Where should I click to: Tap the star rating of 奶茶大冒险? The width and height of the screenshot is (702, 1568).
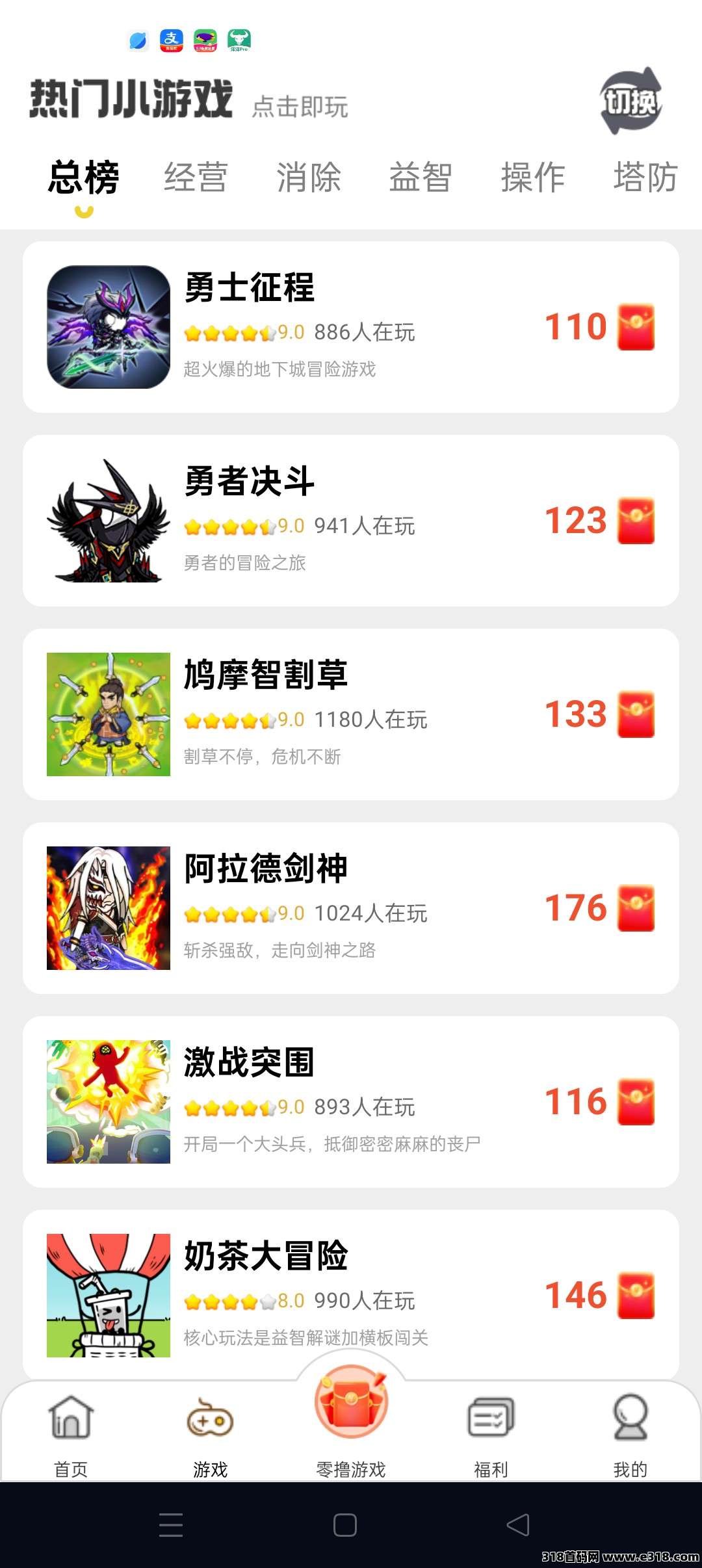pos(227,1300)
